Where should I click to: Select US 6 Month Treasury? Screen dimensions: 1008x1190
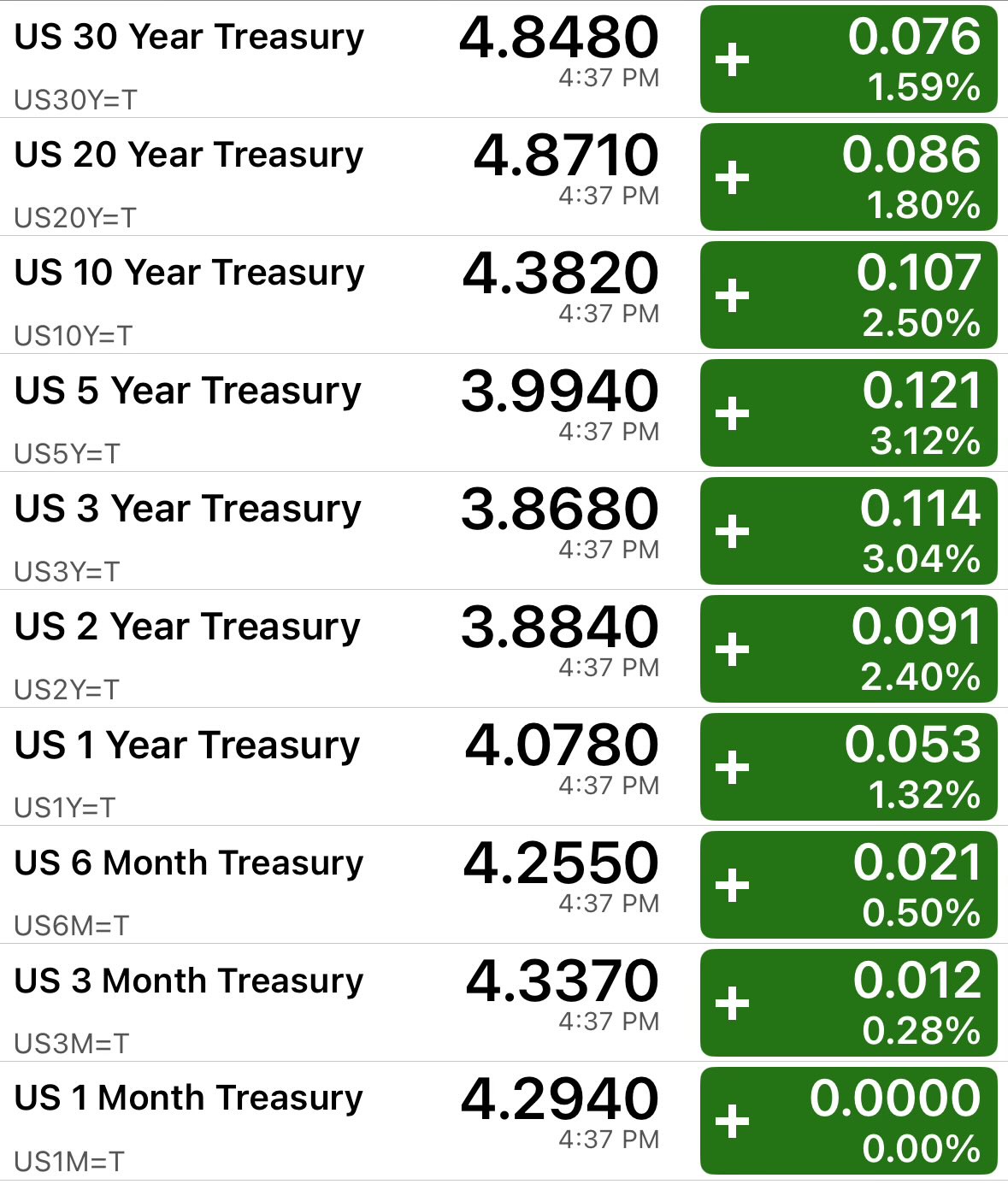[x=189, y=863]
